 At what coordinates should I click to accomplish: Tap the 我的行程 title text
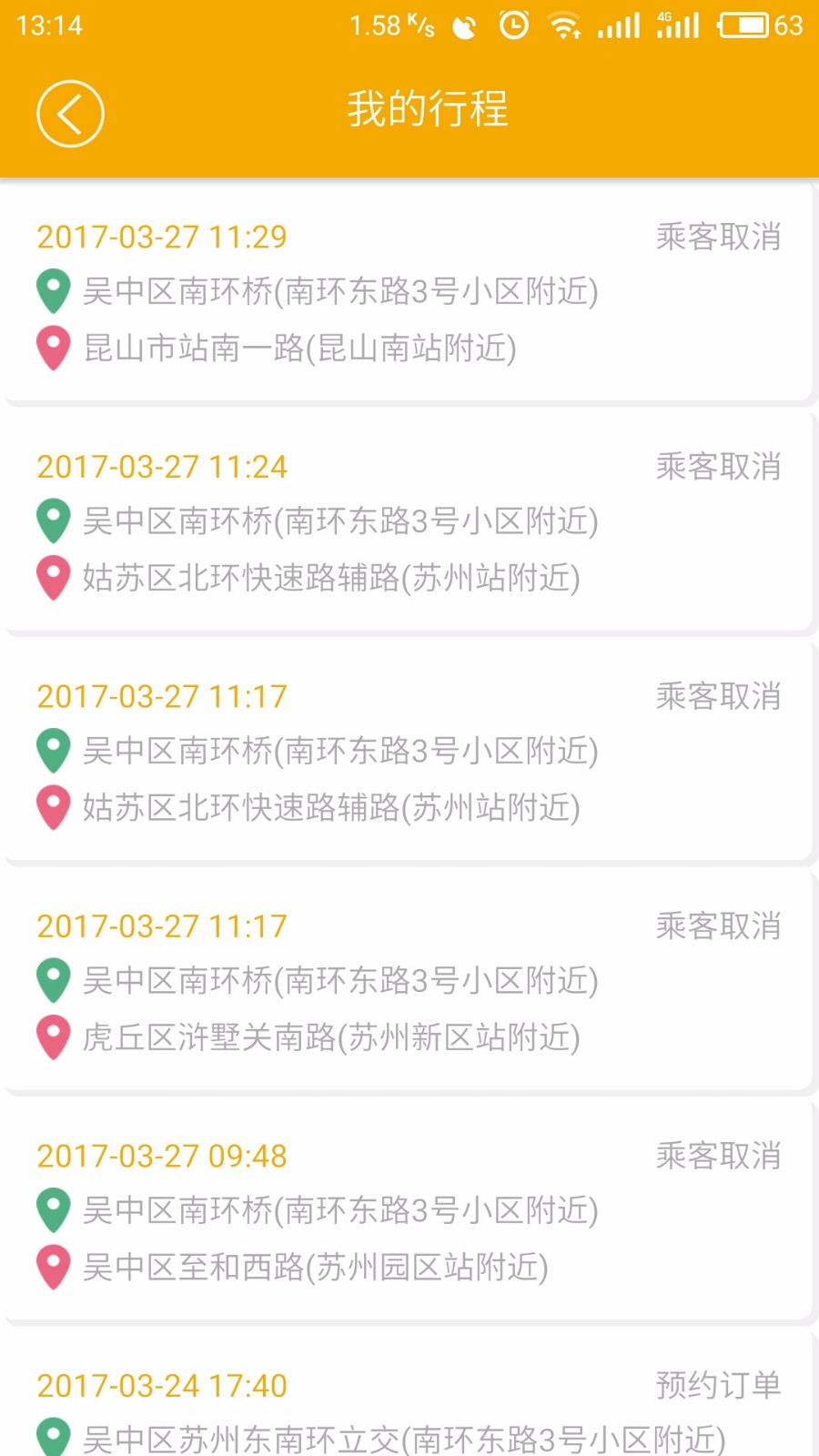tap(428, 109)
